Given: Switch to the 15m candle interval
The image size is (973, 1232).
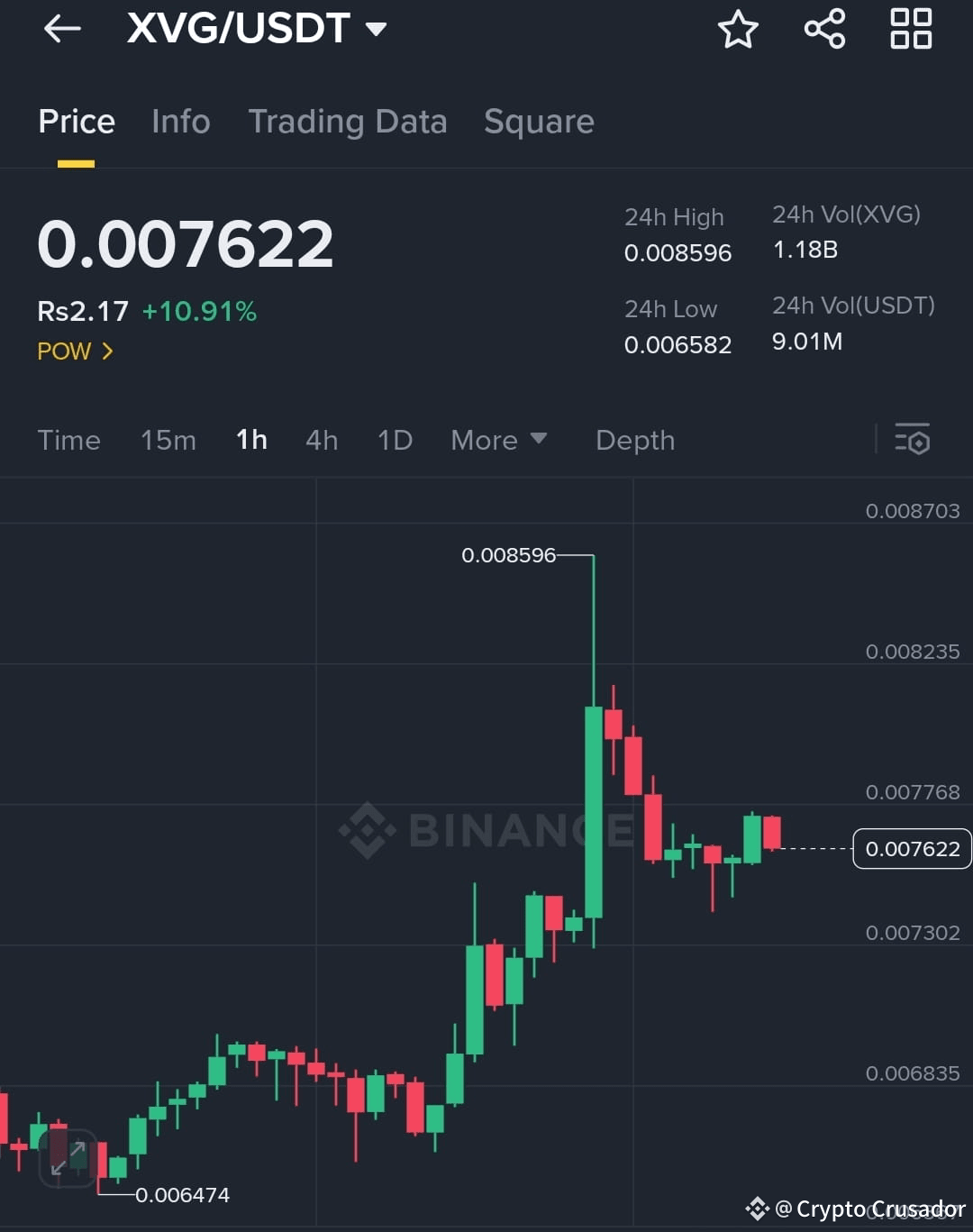Looking at the screenshot, I should (x=168, y=440).
